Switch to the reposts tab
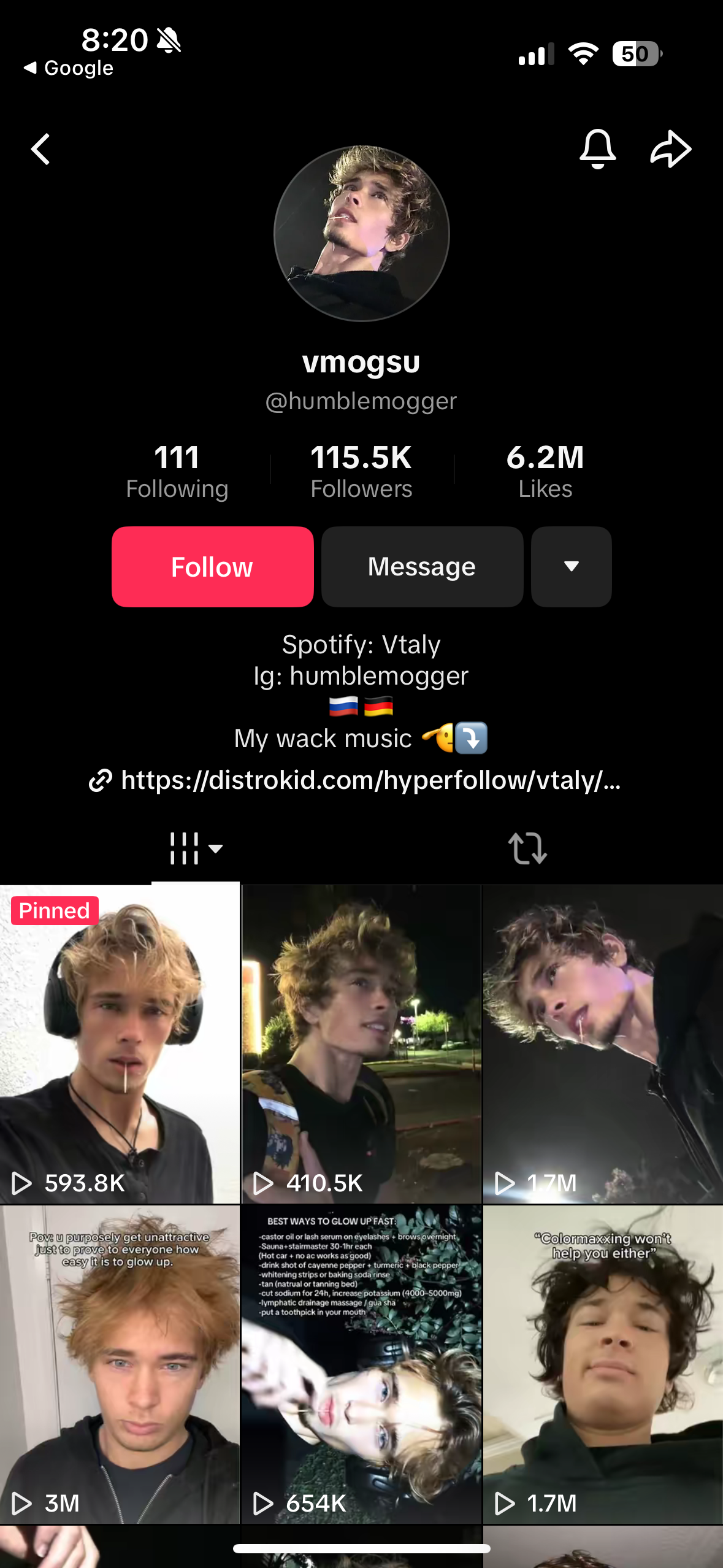The height and width of the screenshot is (1568, 723). tap(527, 848)
